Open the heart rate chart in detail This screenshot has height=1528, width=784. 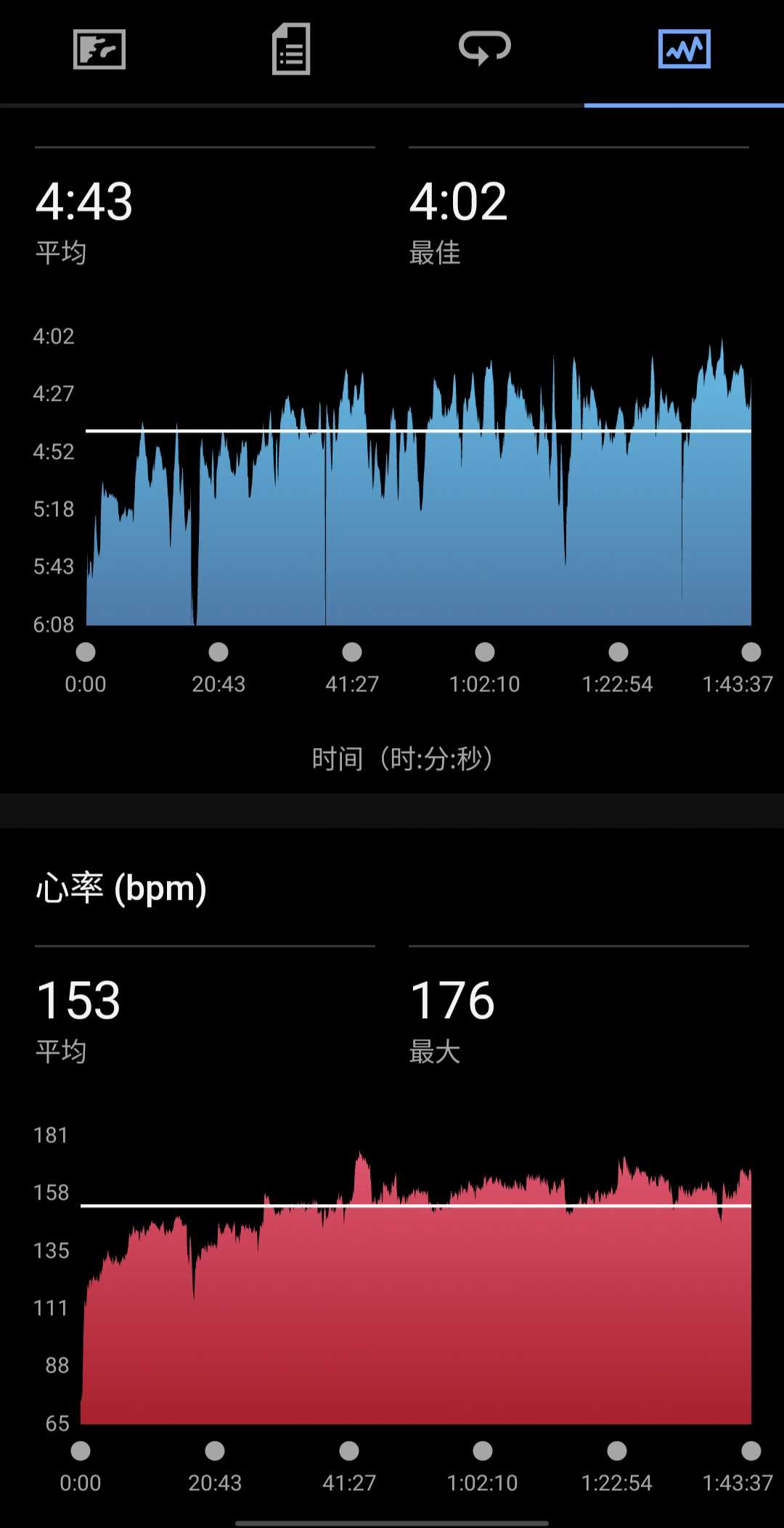coord(415,1286)
